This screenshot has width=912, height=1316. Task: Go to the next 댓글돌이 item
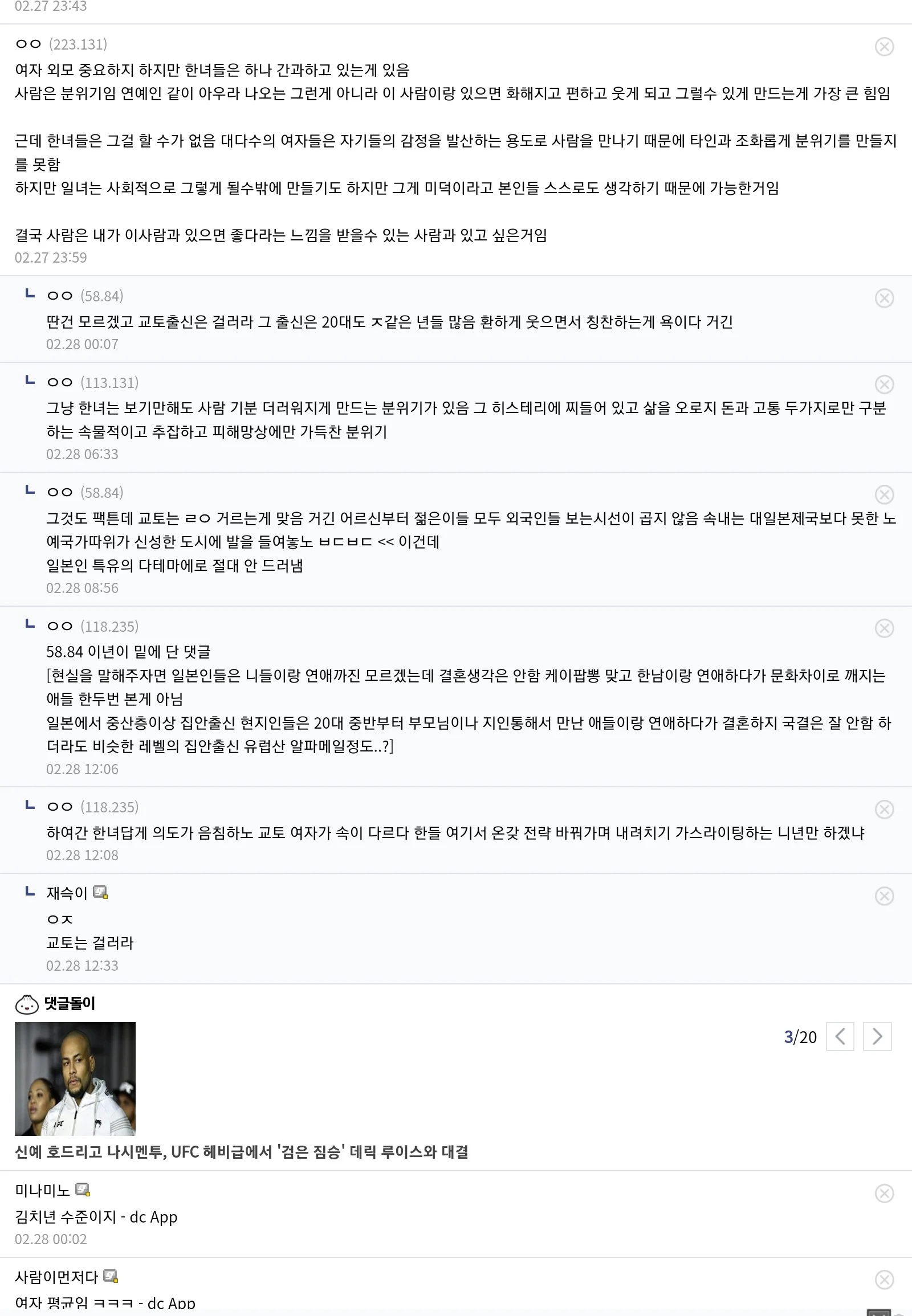click(877, 1036)
